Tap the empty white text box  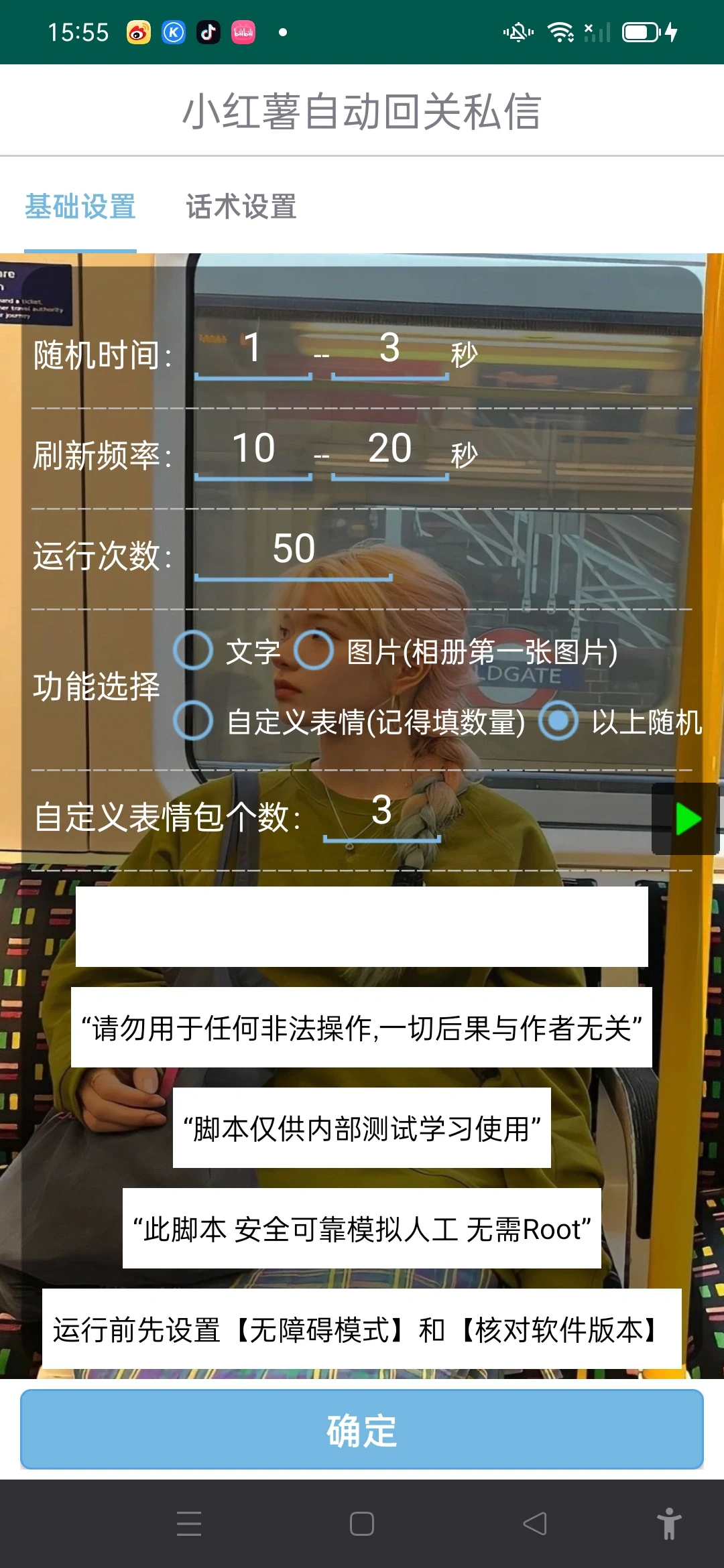(x=362, y=926)
